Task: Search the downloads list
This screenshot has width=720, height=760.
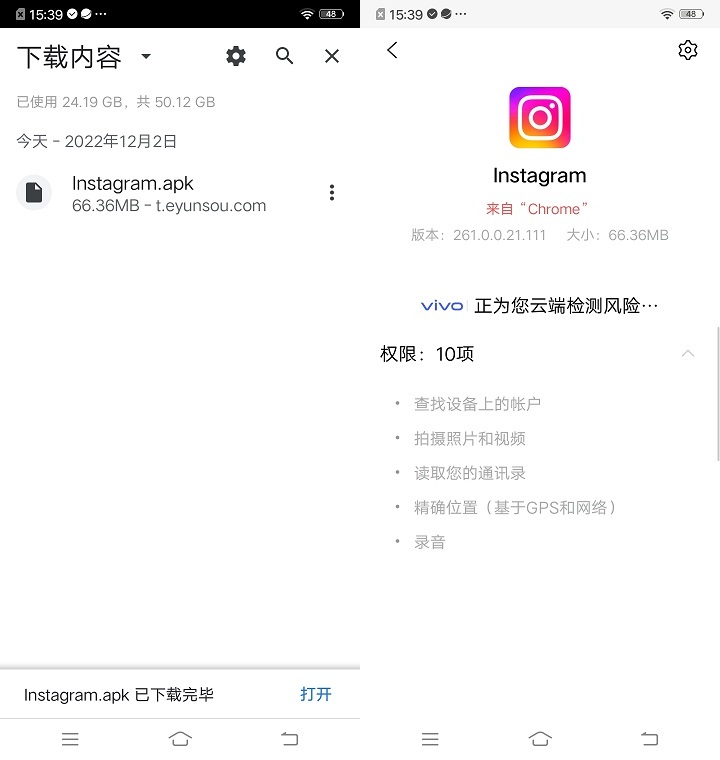Action: click(x=285, y=57)
